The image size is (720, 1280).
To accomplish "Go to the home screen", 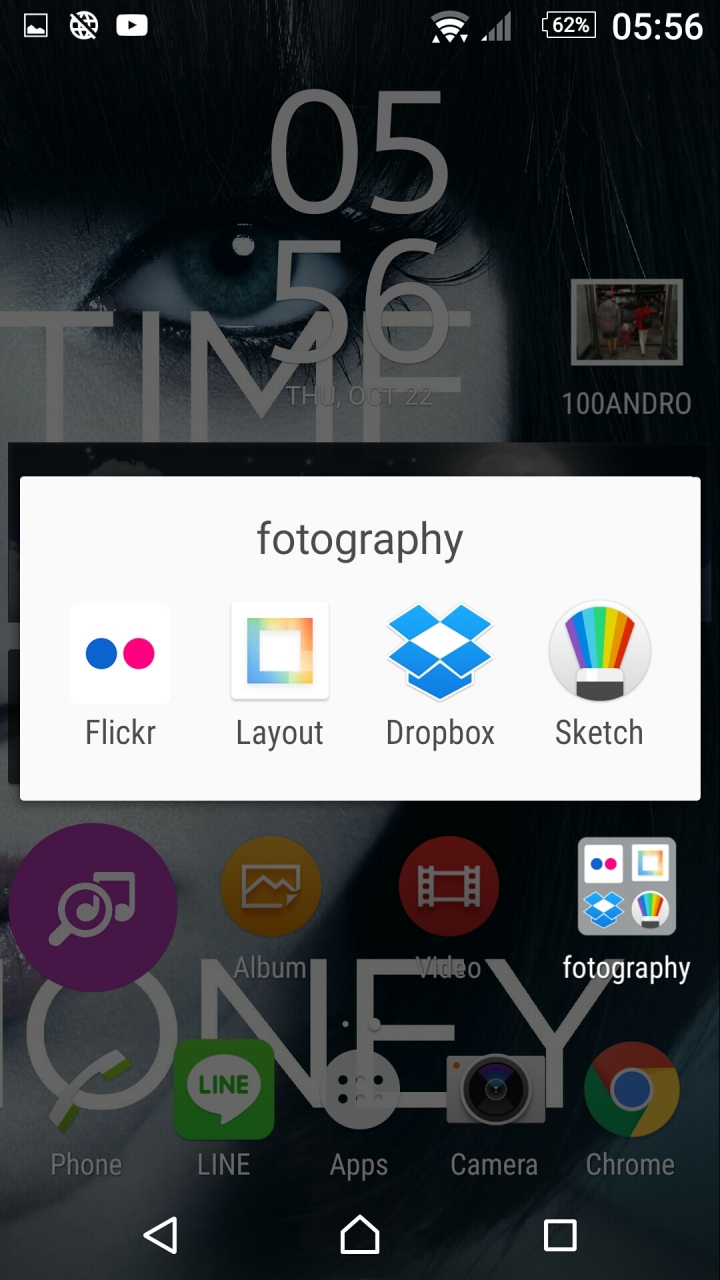I will coord(360,1235).
